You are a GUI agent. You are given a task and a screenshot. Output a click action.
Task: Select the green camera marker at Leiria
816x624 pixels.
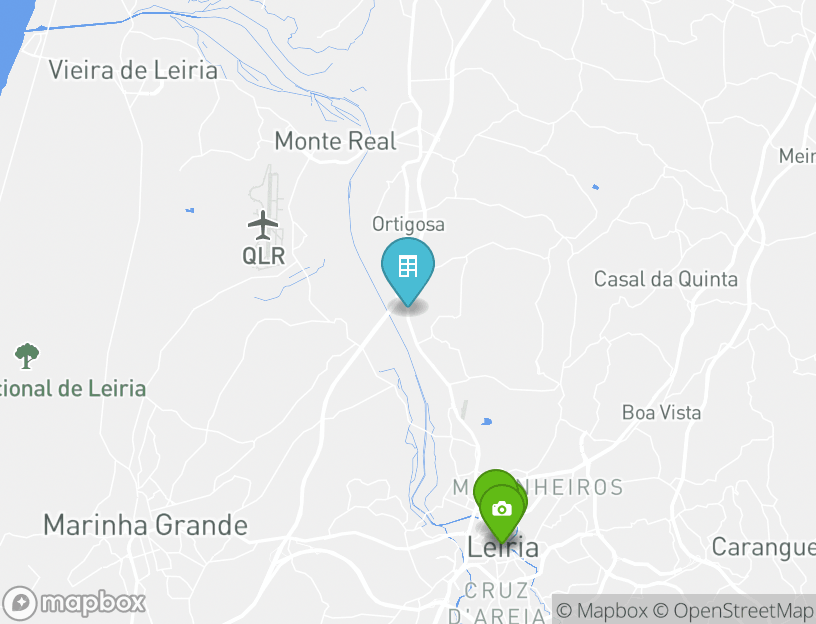pyautogui.click(x=502, y=509)
